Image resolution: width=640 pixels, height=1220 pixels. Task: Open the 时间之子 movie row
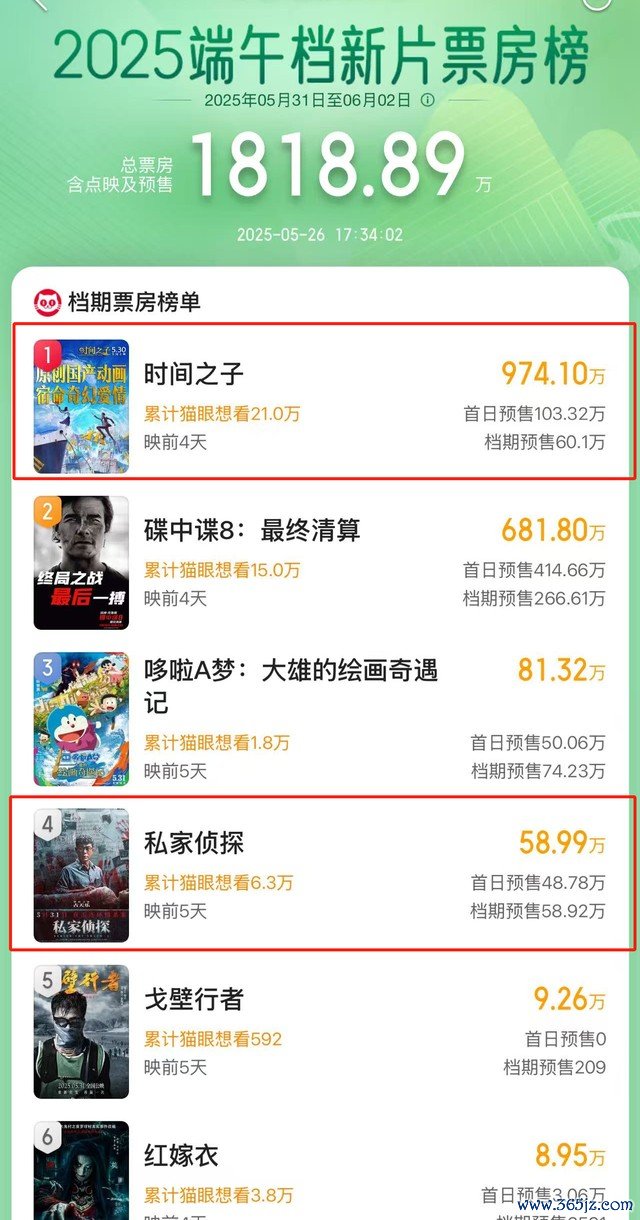[x=320, y=402]
